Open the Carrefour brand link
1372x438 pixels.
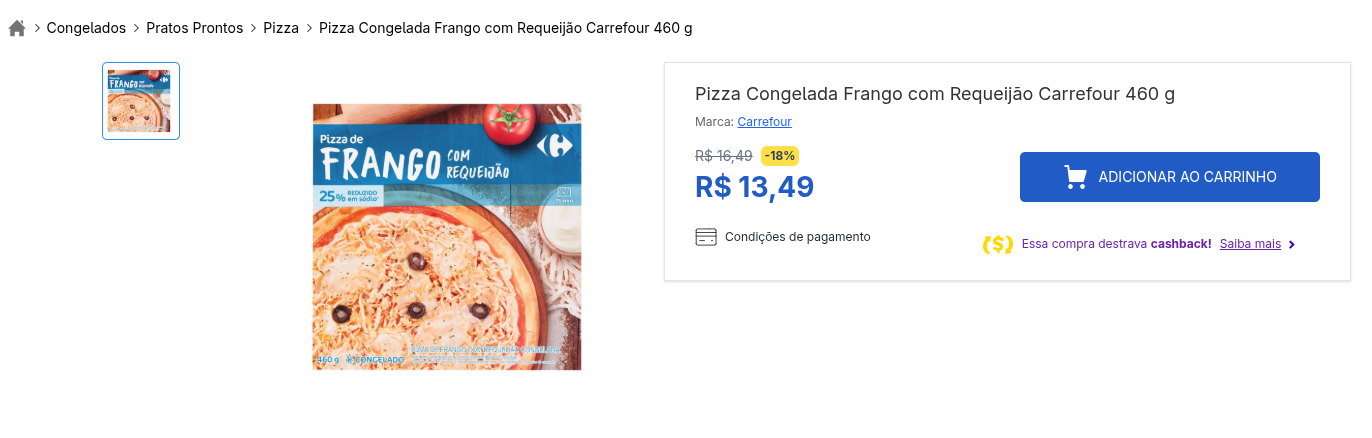click(764, 122)
